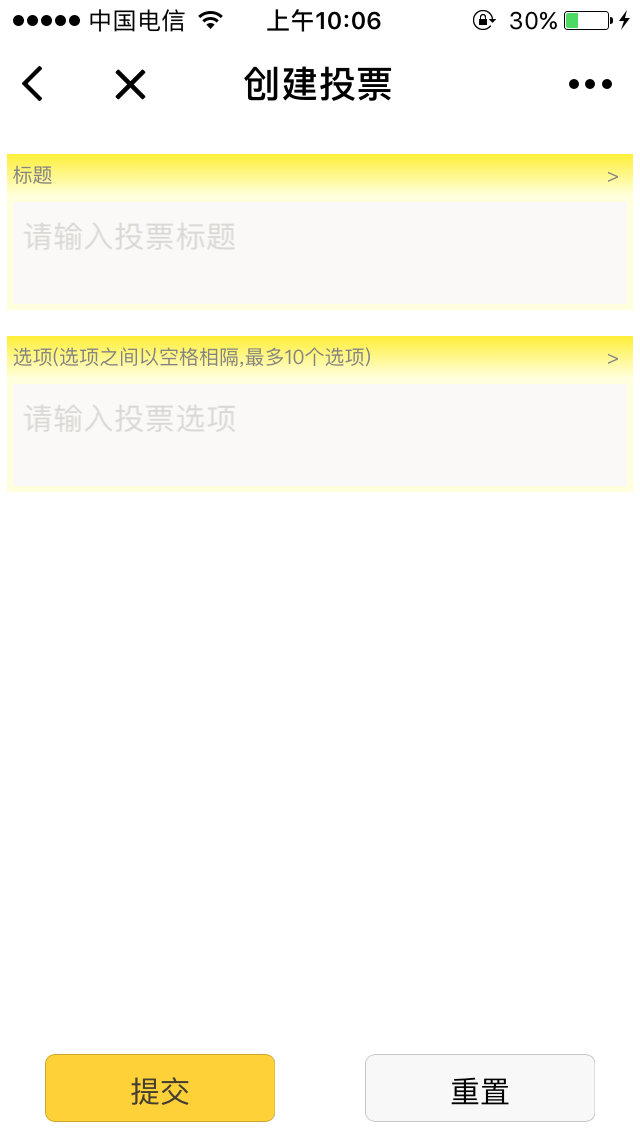
Task: Expand the 选项 section arrow
Action: pyautogui.click(x=613, y=358)
